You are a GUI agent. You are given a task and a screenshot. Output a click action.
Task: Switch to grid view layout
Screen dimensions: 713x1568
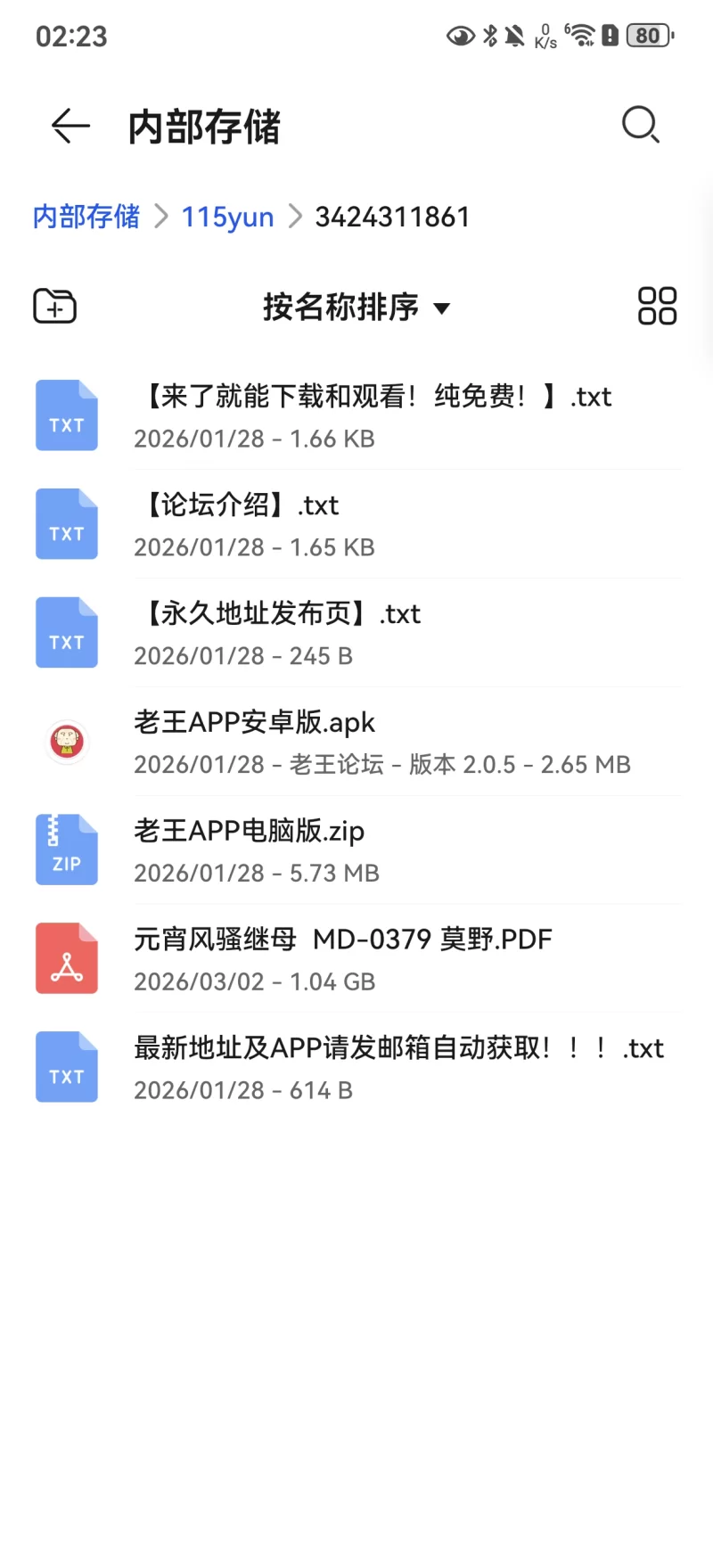[x=657, y=307]
